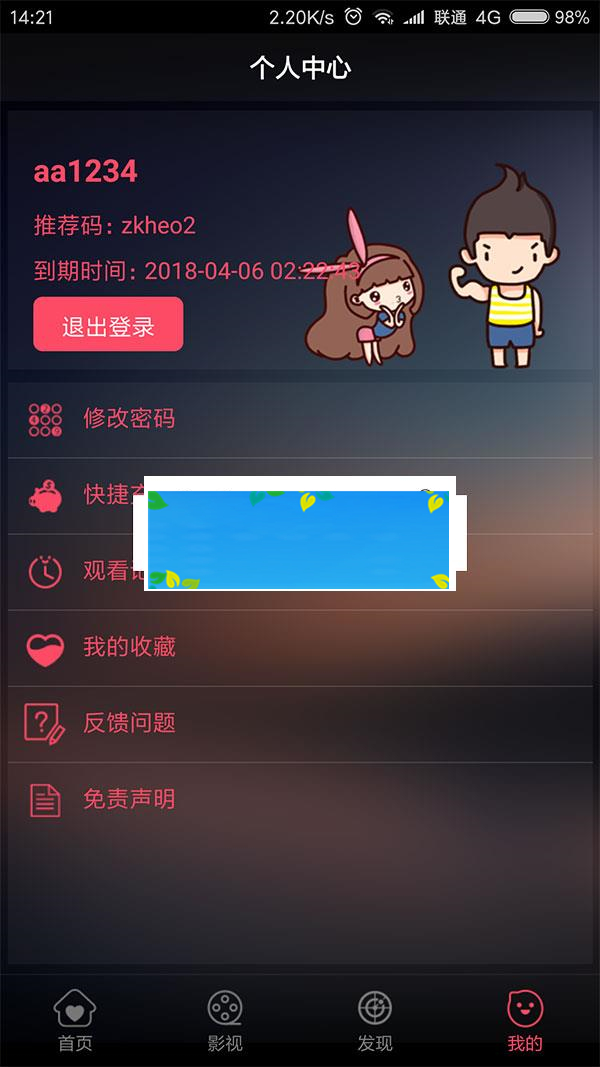Switch to the 影视 movies tab
This screenshot has height=1067, width=600.
click(225, 1021)
